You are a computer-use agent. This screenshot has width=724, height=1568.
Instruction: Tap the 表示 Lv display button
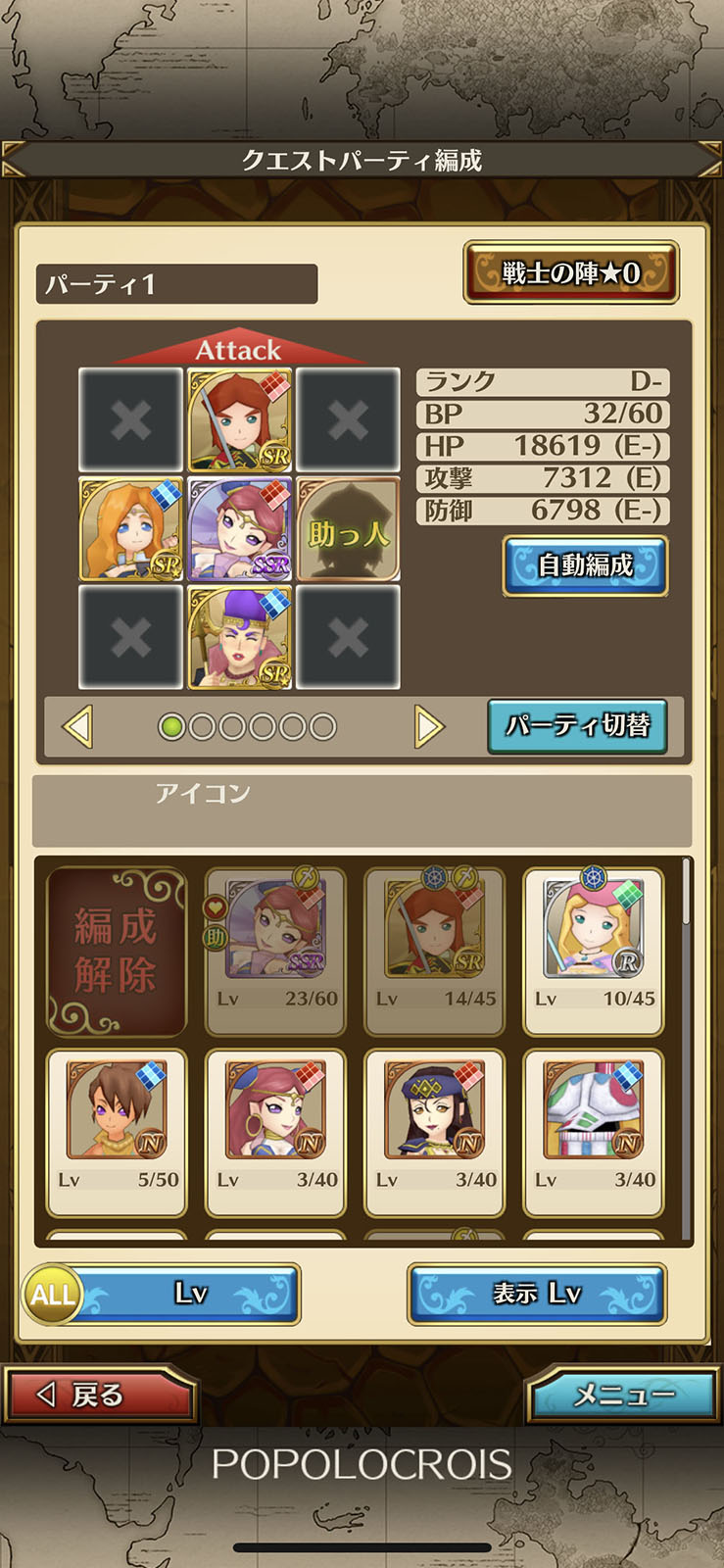tap(537, 1294)
